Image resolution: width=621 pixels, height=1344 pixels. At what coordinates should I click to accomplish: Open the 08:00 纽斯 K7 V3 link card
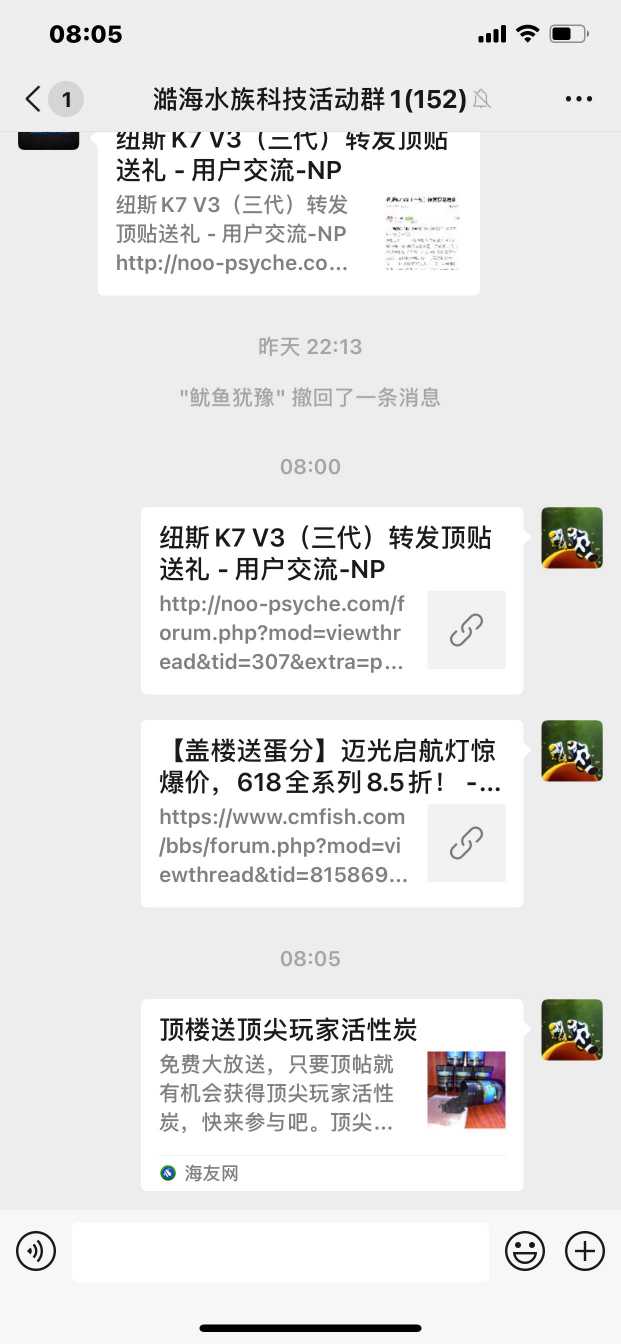coord(331,600)
